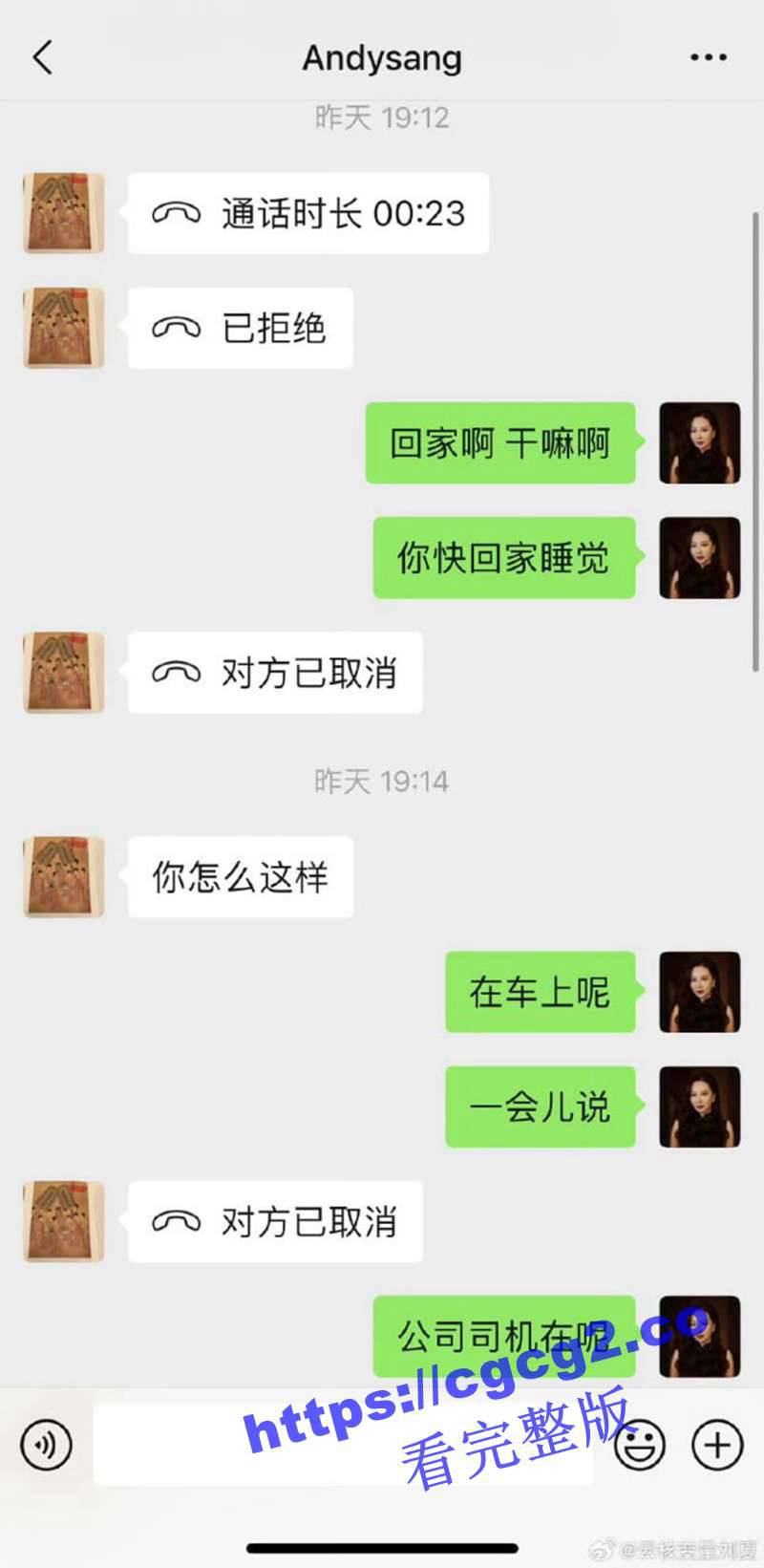Open Andysang's profile via avatar next to 你怎么这样
764x1568 pixels.
[61, 876]
